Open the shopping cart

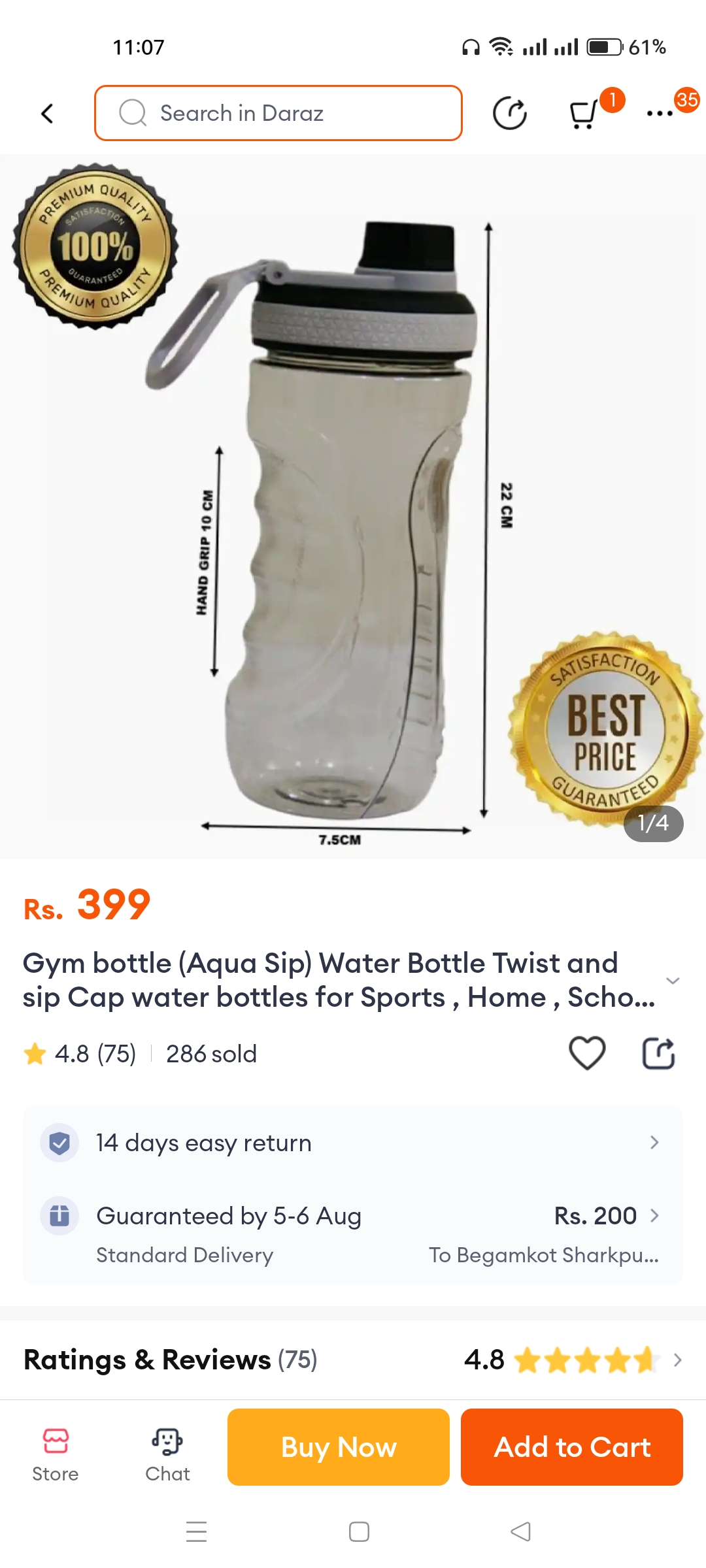coord(584,114)
